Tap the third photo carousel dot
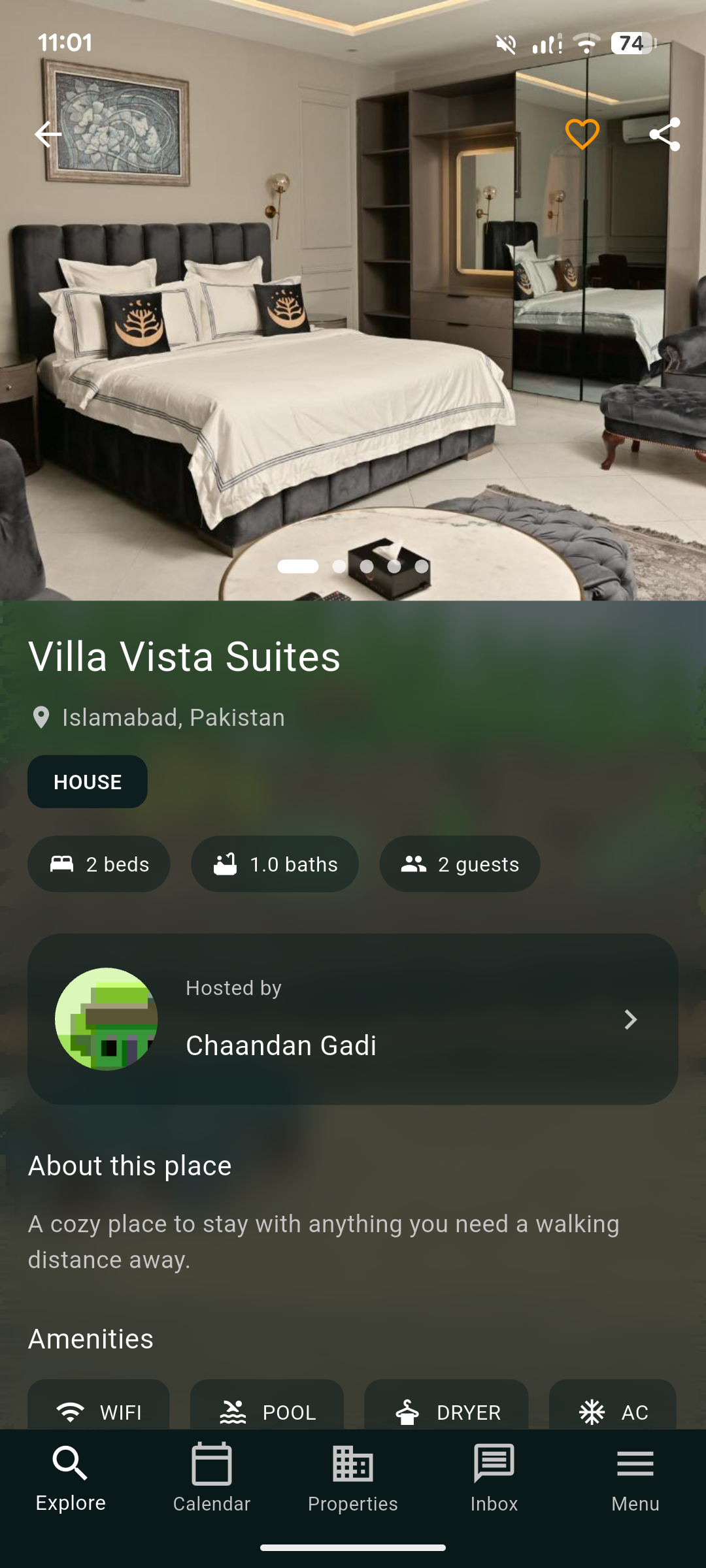The height and width of the screenshot is (1568, 706). (x=367, y=567)
